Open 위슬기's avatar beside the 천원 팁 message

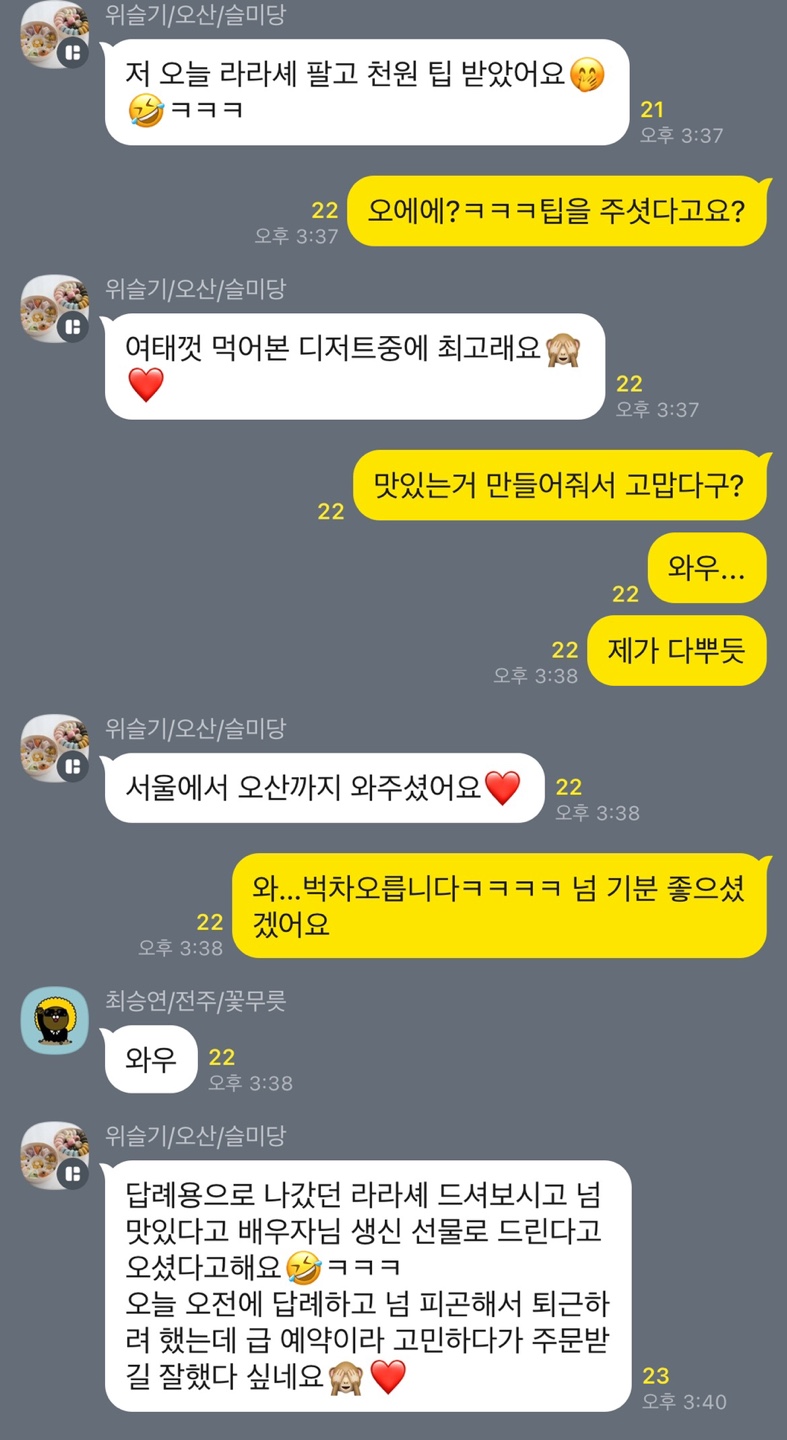tap(55, 34)
